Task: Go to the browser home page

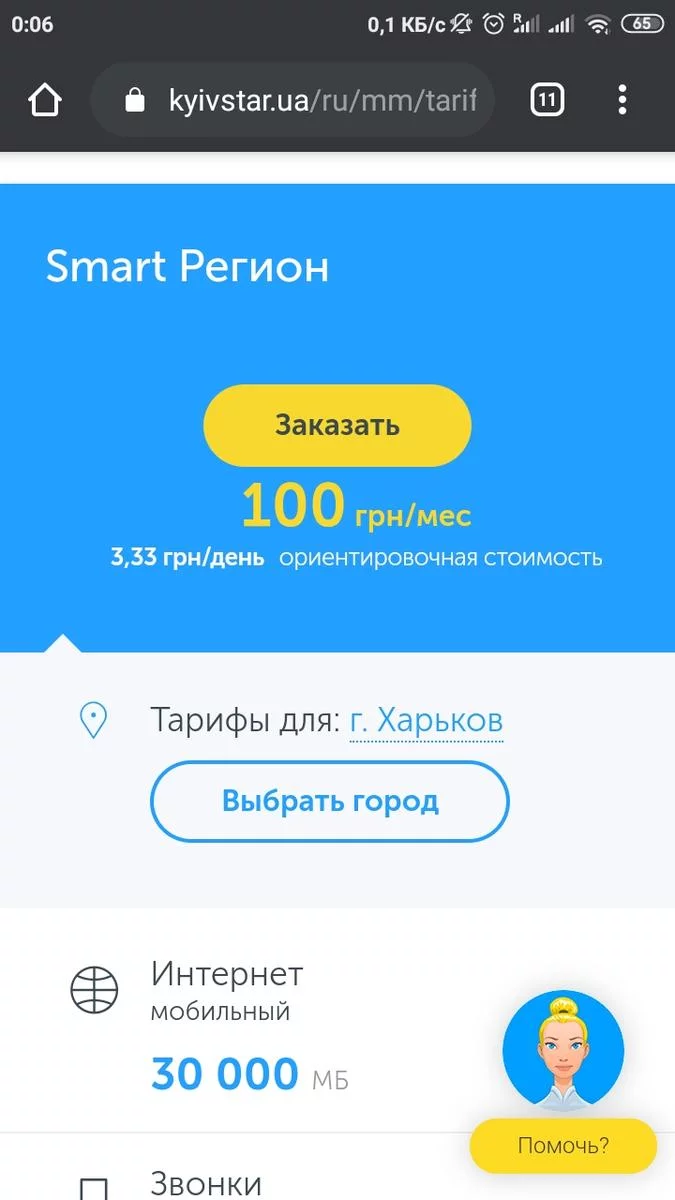Action: pos(45,100)
